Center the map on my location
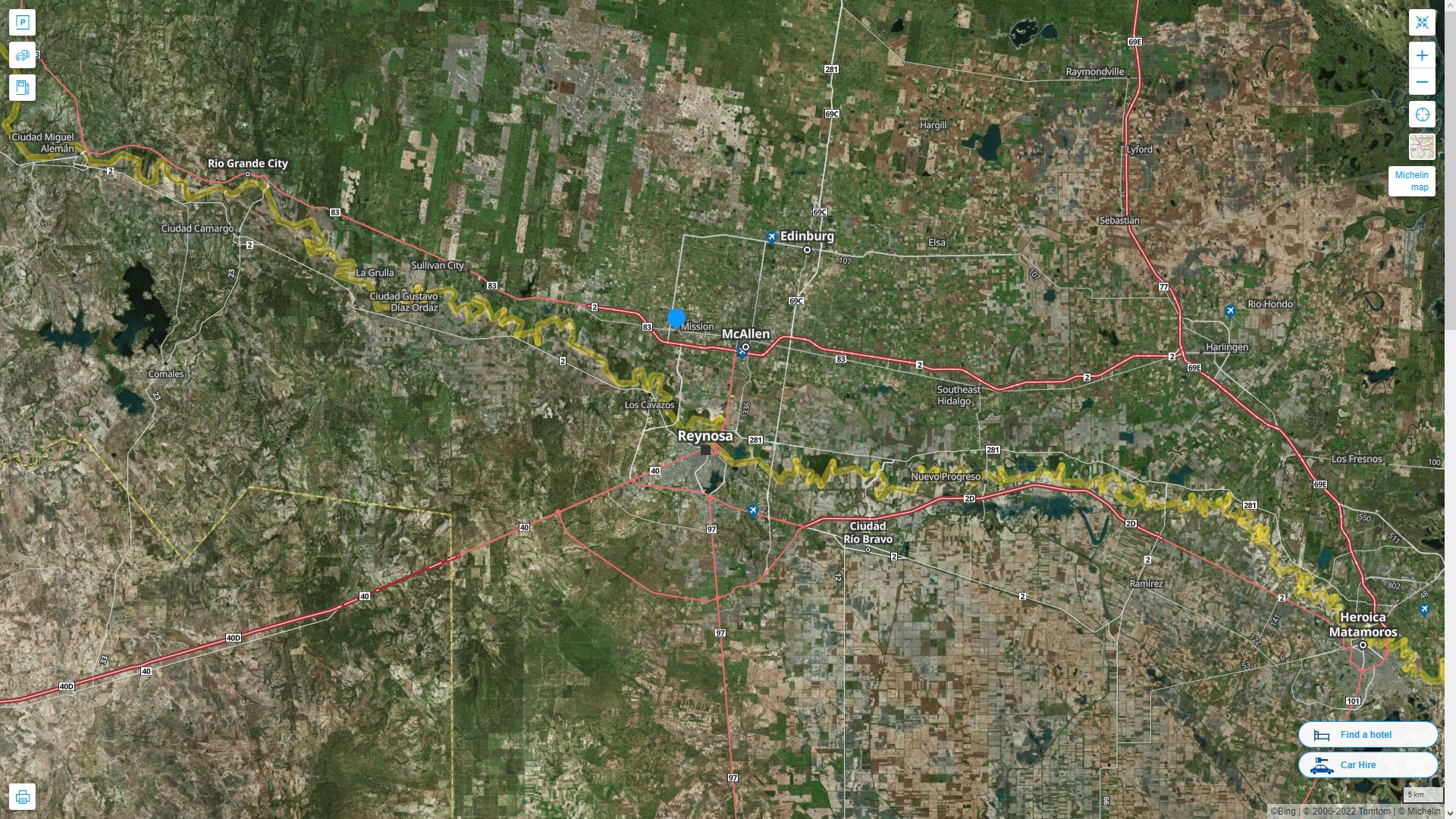1456x819 pixels. (1422, 115)
